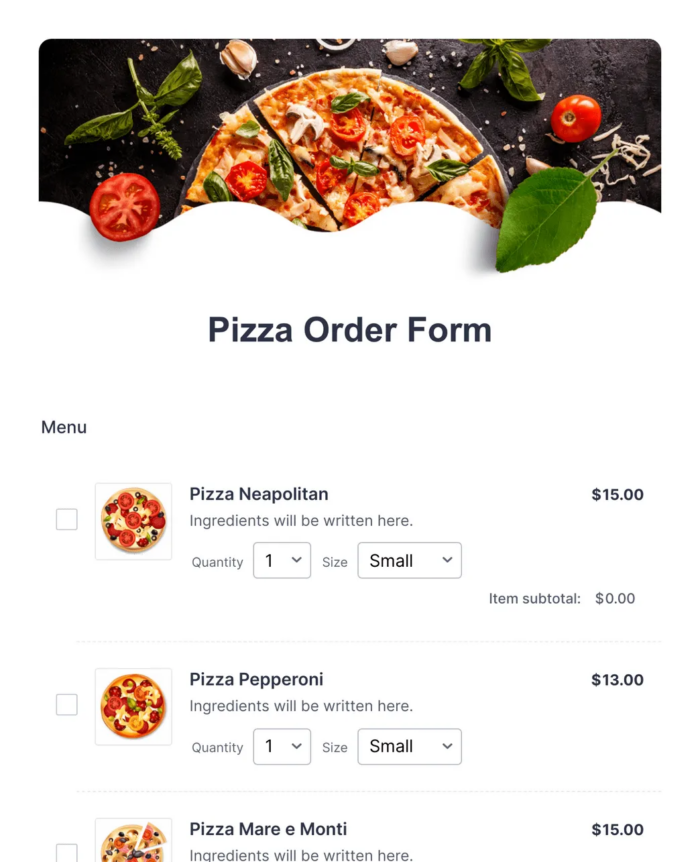700x862 pixels.
Task: Open Pizza Neapolitan size dropdown
Action: [x=409, y=561]
